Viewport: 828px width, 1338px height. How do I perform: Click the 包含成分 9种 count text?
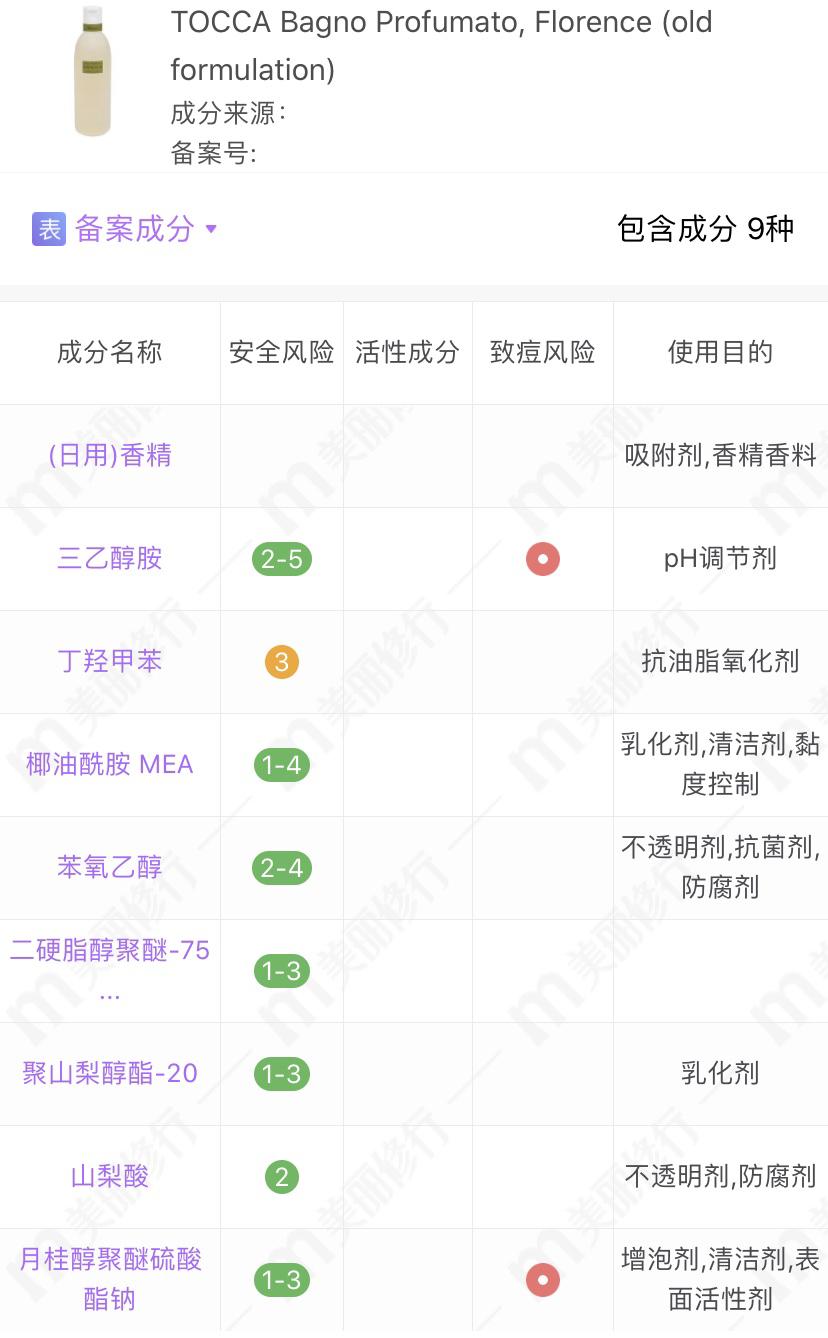click(704, 229)
